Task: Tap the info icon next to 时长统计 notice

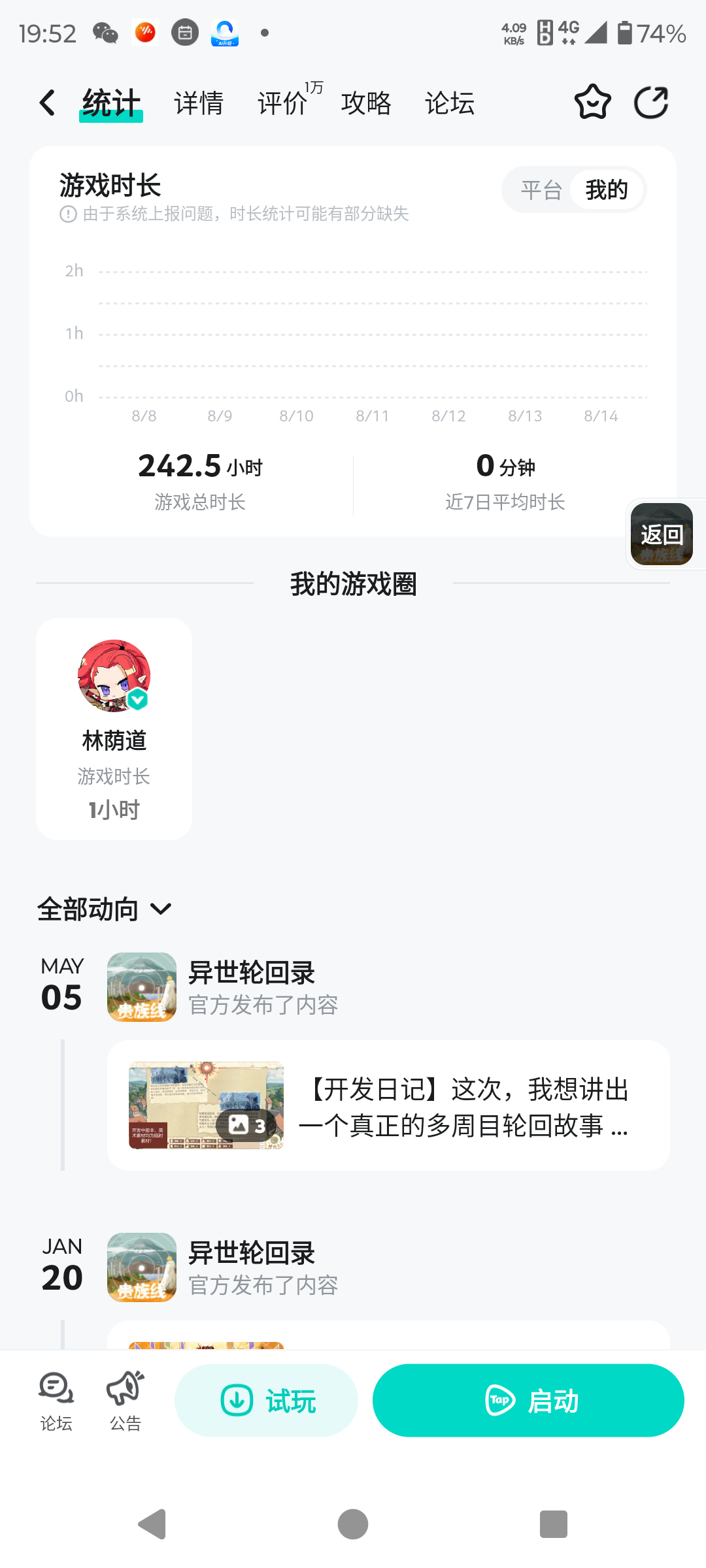Action: tap(67, 214)
